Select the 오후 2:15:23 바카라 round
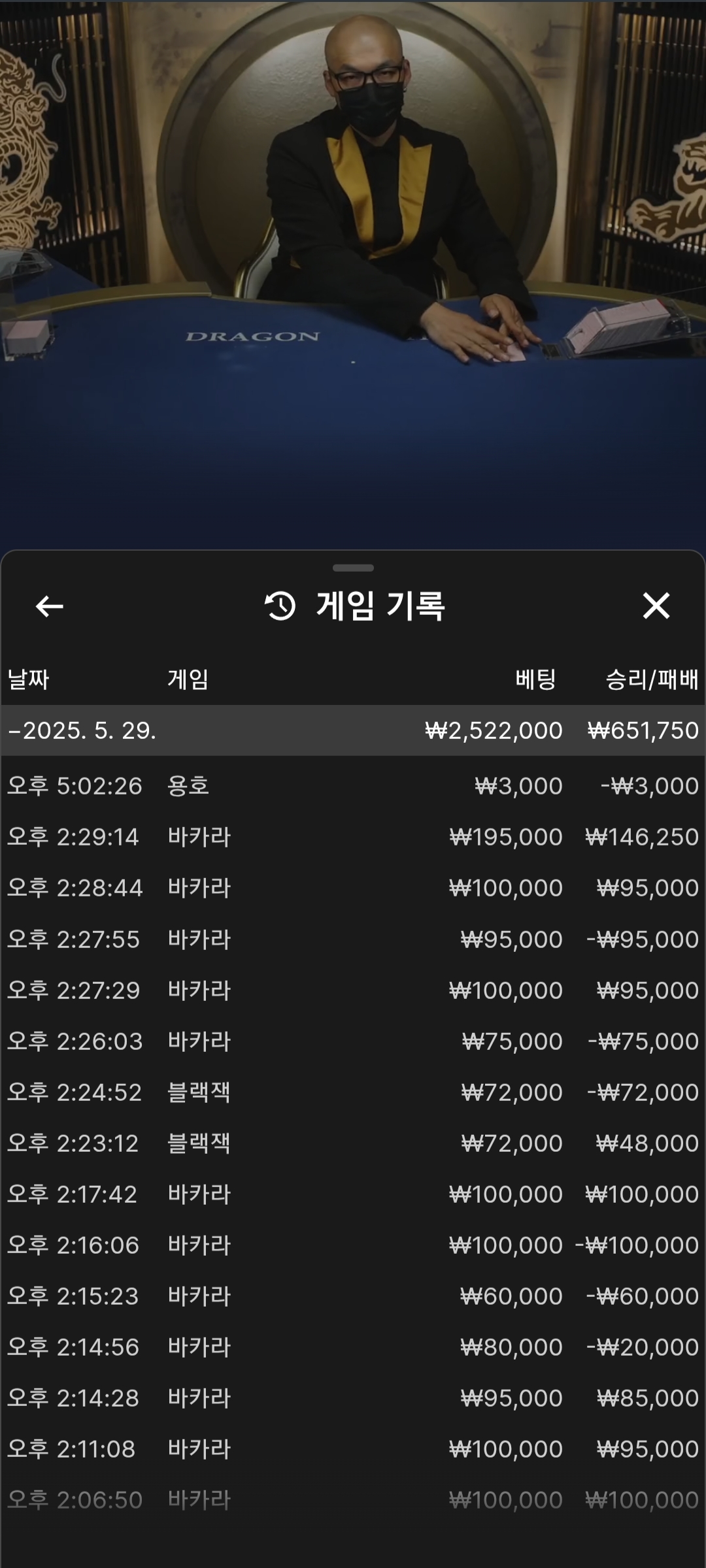The image size is (706, 1568). (353, 1296)
